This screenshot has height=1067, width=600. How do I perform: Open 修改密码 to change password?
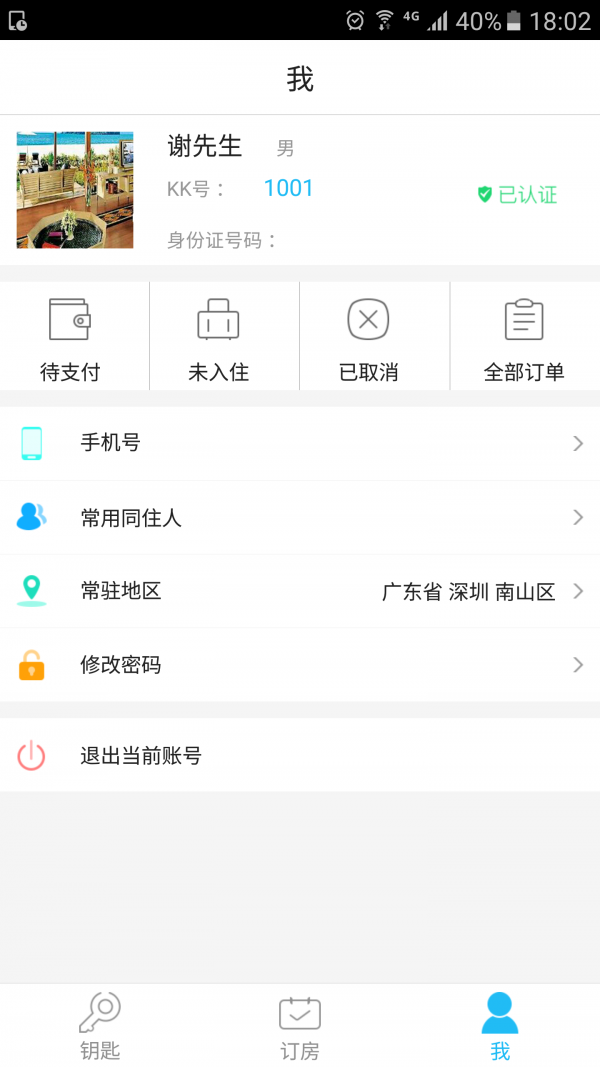pos(300,665)
